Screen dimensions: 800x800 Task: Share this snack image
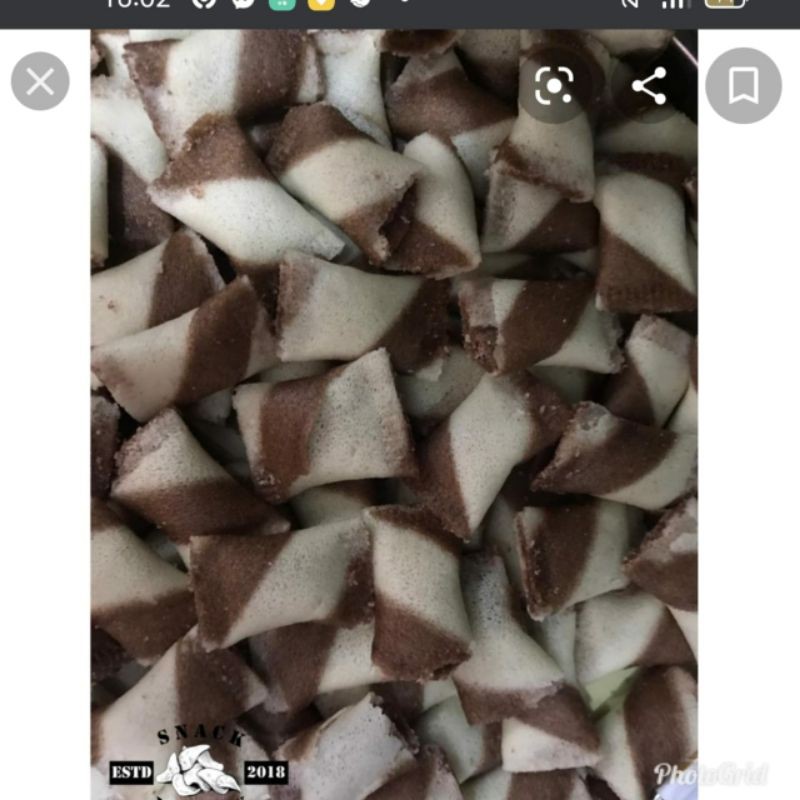(649, 86)
